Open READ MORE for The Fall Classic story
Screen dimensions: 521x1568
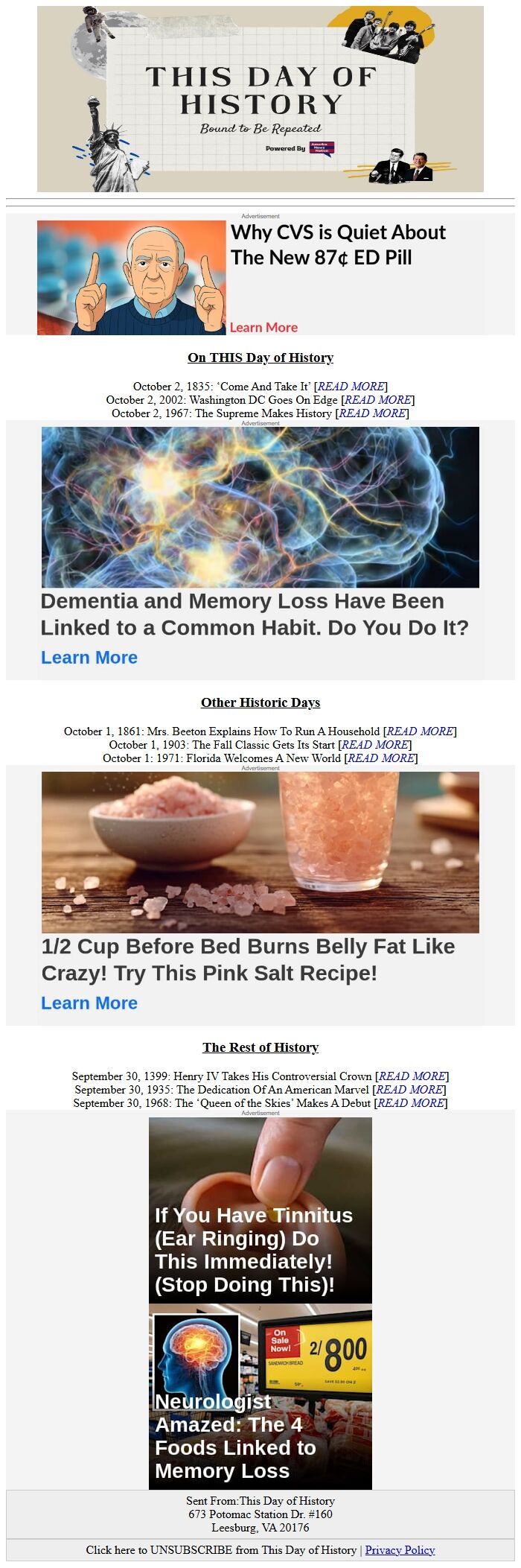click(x=374, y=745)
